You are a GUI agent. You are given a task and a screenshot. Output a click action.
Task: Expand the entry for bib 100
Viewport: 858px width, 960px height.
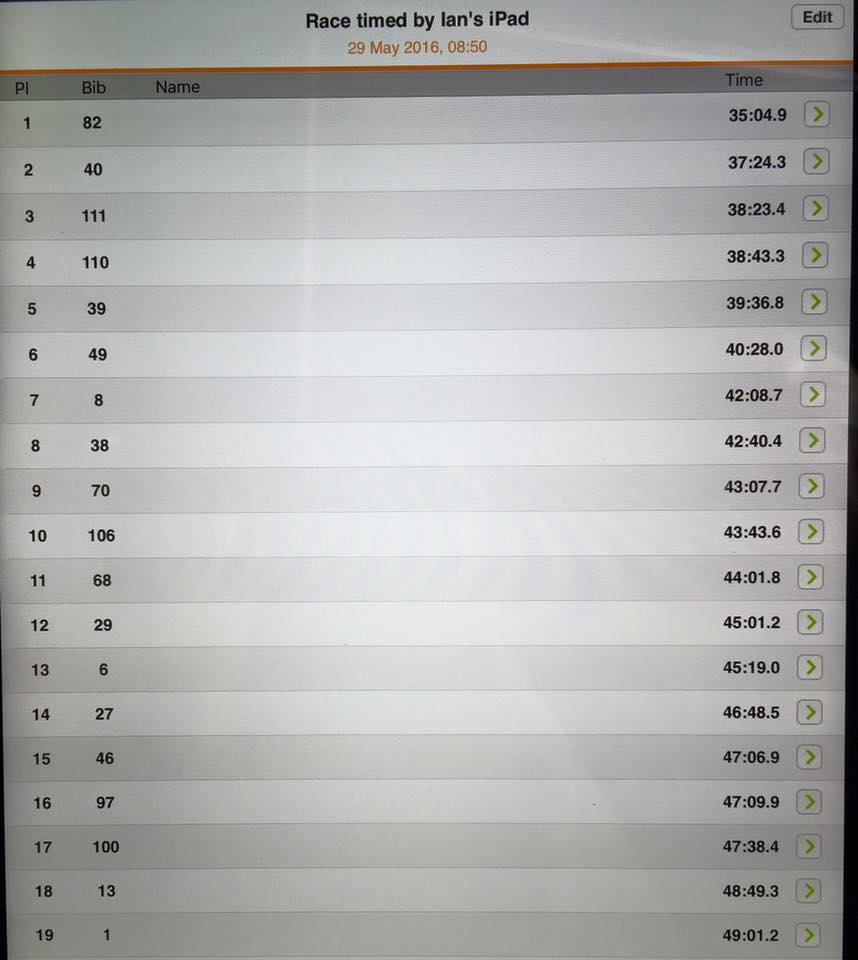[x=809, y=847]
